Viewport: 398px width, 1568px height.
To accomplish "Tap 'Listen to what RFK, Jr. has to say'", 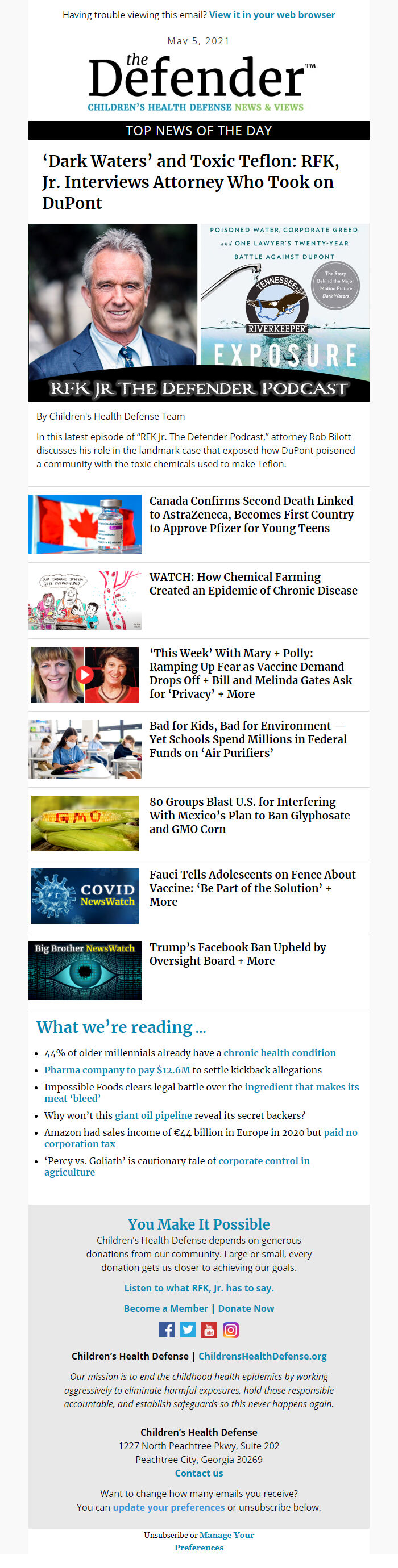I will point(198,1287).
